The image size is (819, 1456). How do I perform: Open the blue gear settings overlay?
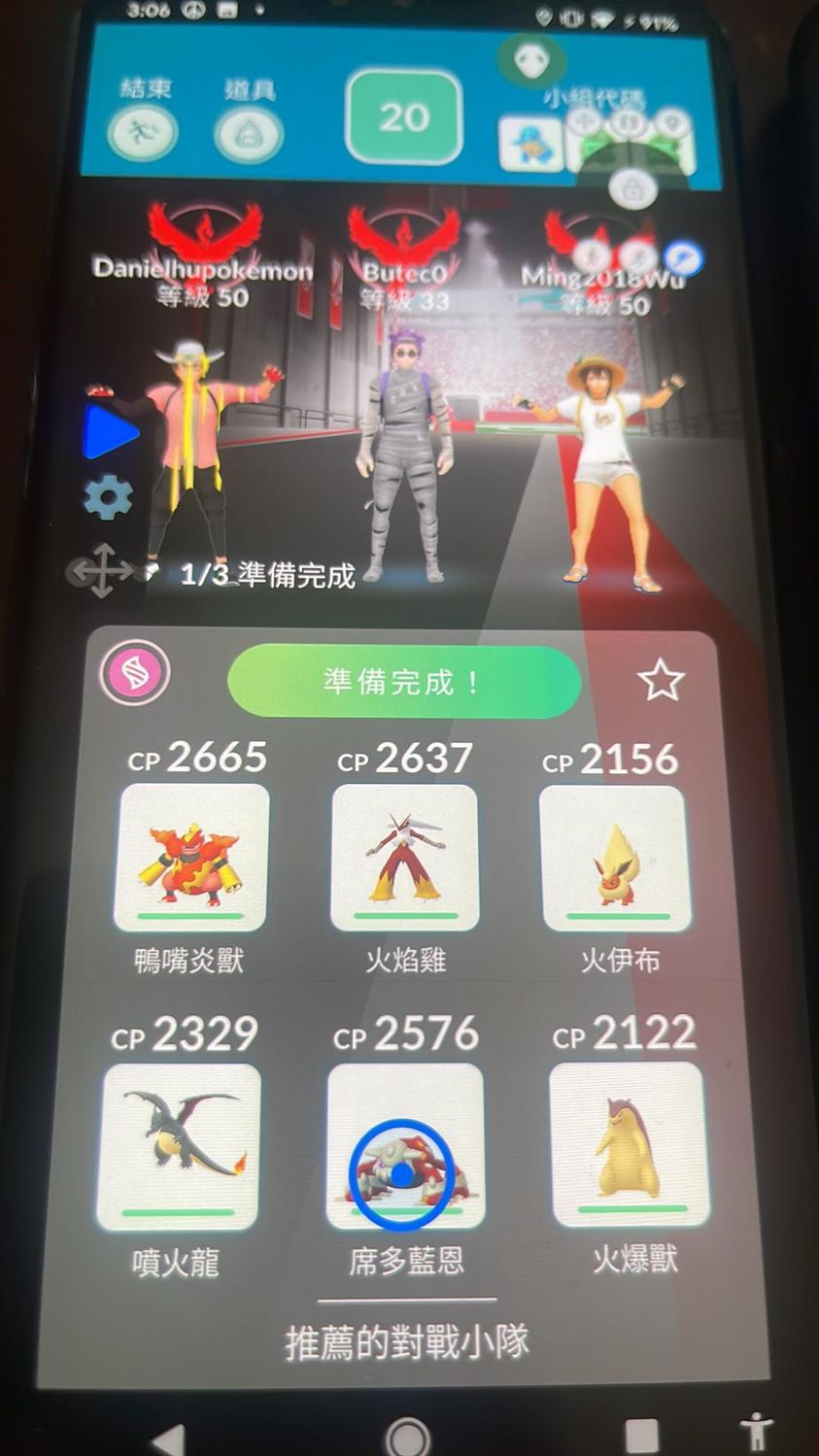pyautogui.click(x=108, y=498)
